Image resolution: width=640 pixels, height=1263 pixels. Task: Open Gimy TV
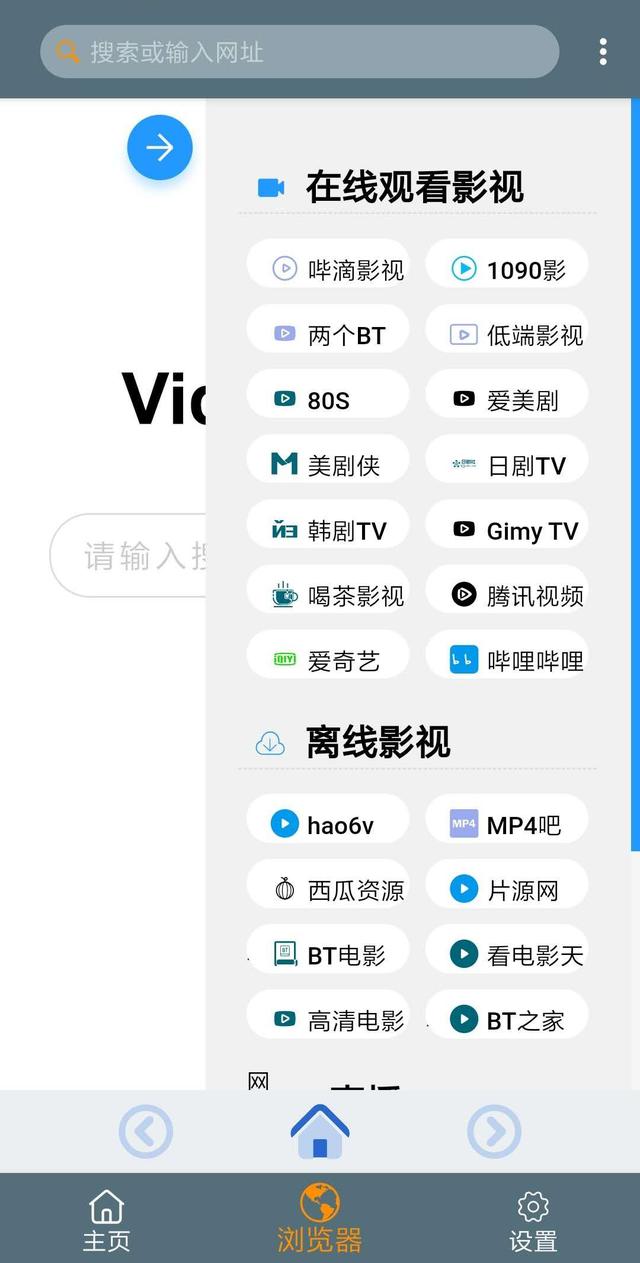(x=507, y=529)
